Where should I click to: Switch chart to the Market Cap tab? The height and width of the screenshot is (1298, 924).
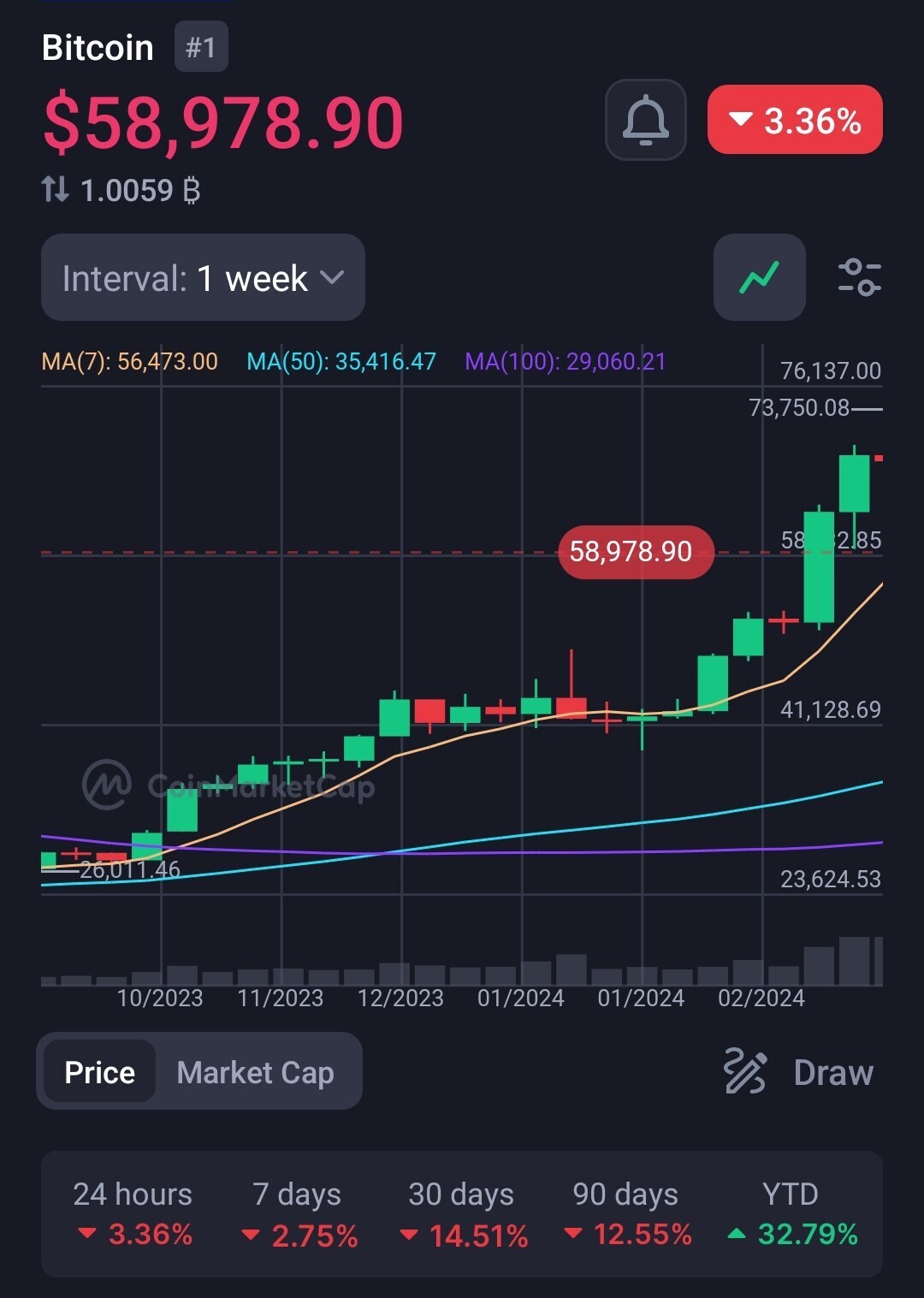pyautogui.click(x=255, y=1072)
